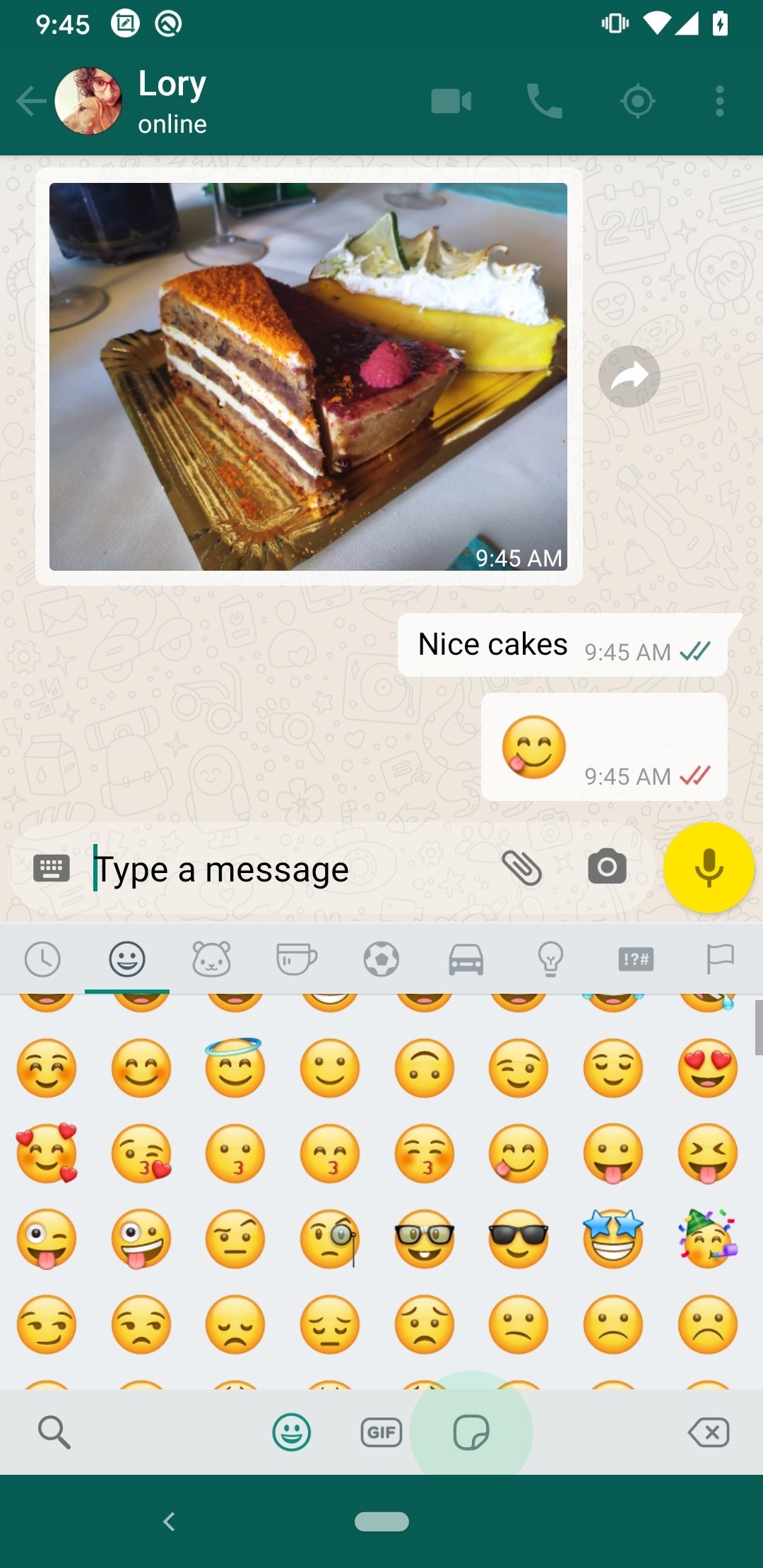Open the attachment paperclip
This screenshot has width=763, height=1568.
click(x=521, y=868)
